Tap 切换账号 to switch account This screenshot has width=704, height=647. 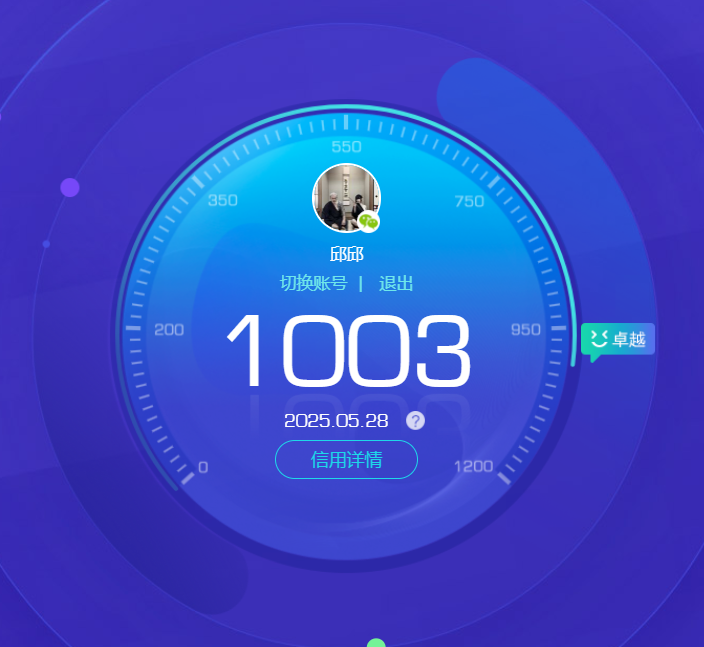[313, 283]
